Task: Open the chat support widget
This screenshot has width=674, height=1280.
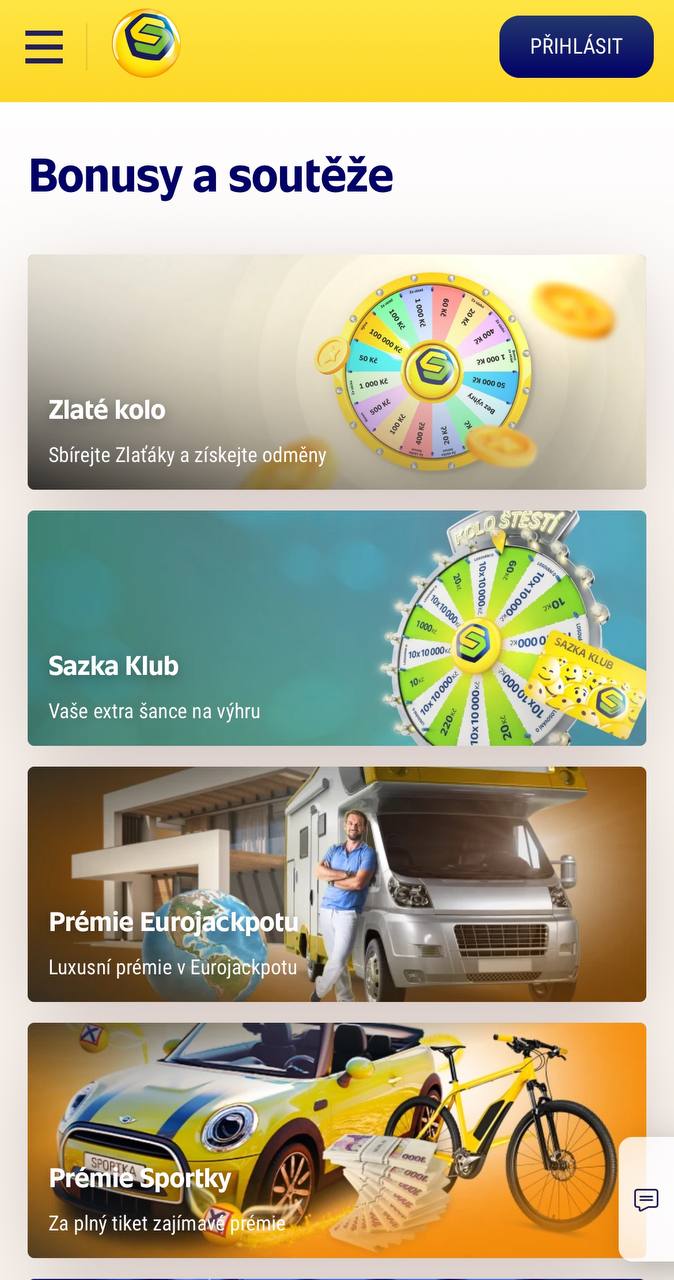Action: (x=647, y=1199)
